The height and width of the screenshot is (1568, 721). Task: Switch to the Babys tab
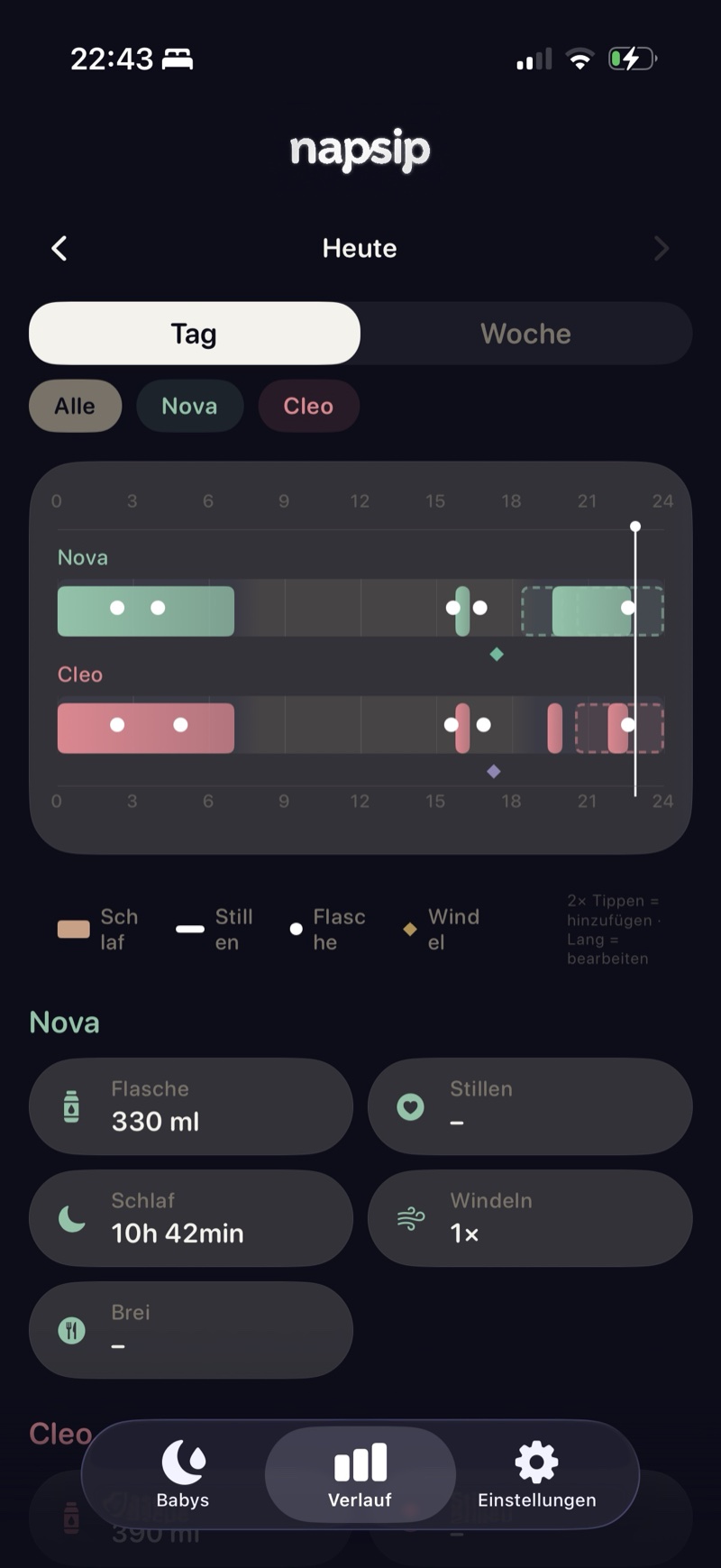[183, 1474]
